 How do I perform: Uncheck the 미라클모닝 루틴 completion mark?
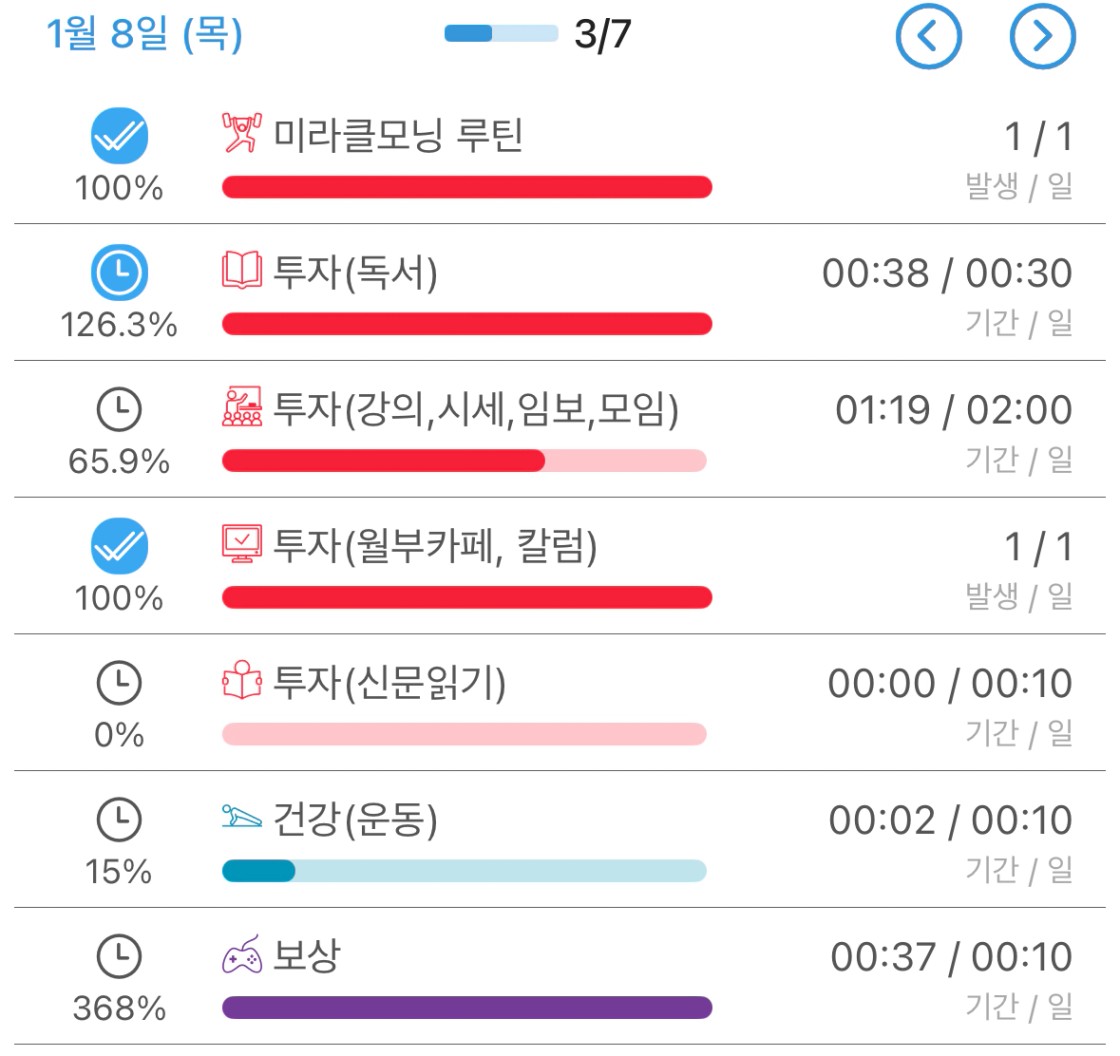[119, 135]
